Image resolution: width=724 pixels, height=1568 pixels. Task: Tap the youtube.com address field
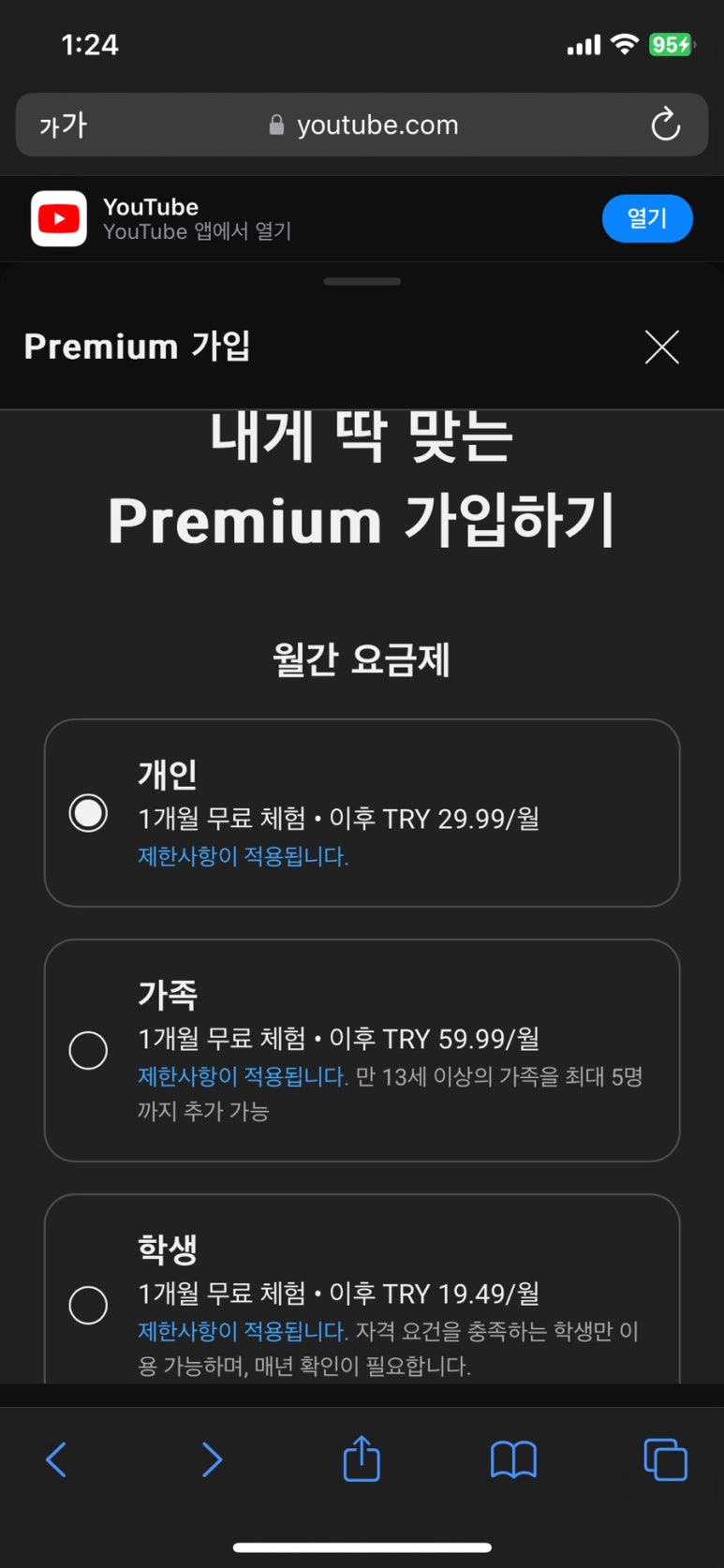click(362, 125)
